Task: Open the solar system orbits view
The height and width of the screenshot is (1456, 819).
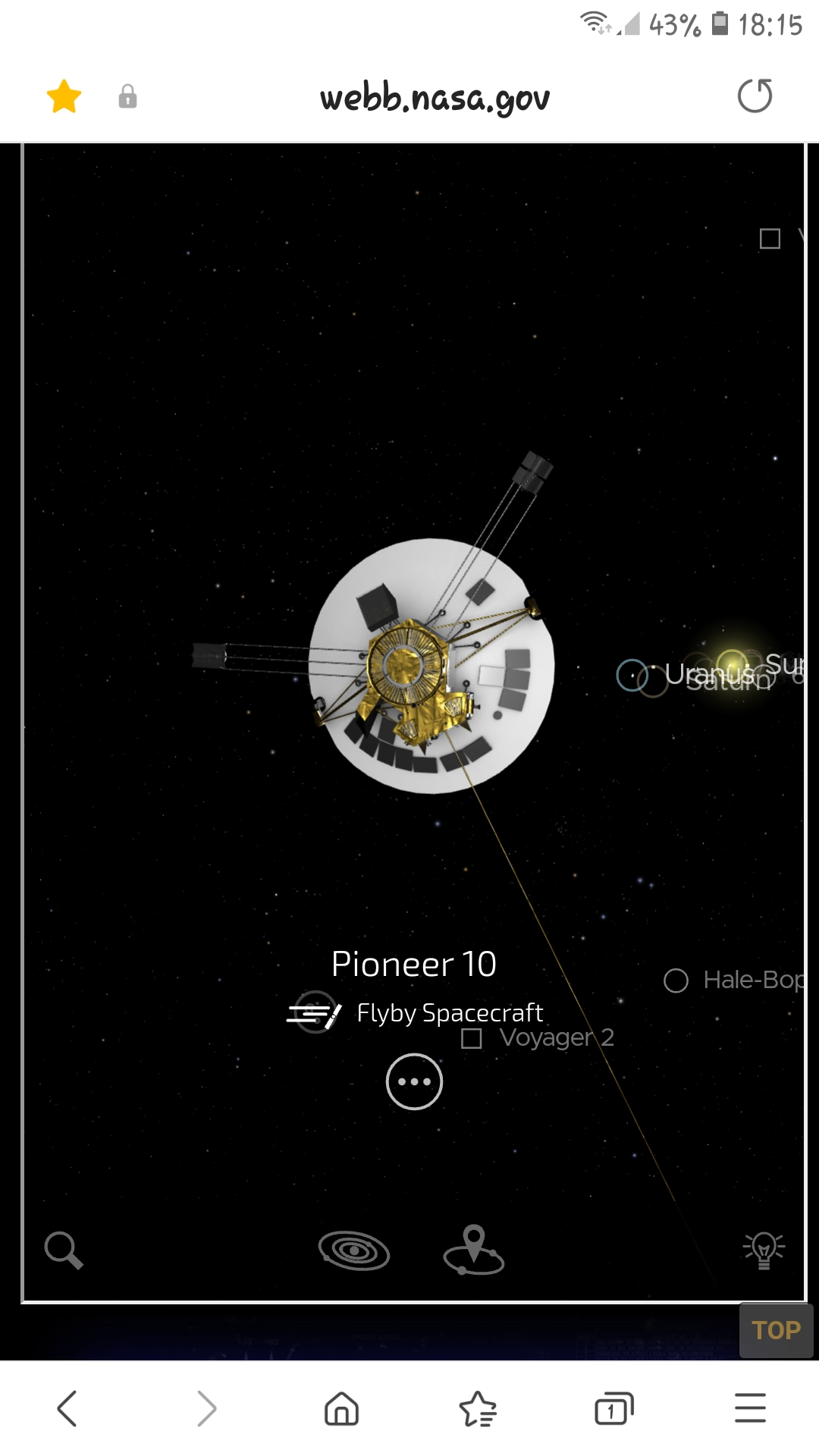Action: point(354,1250)
